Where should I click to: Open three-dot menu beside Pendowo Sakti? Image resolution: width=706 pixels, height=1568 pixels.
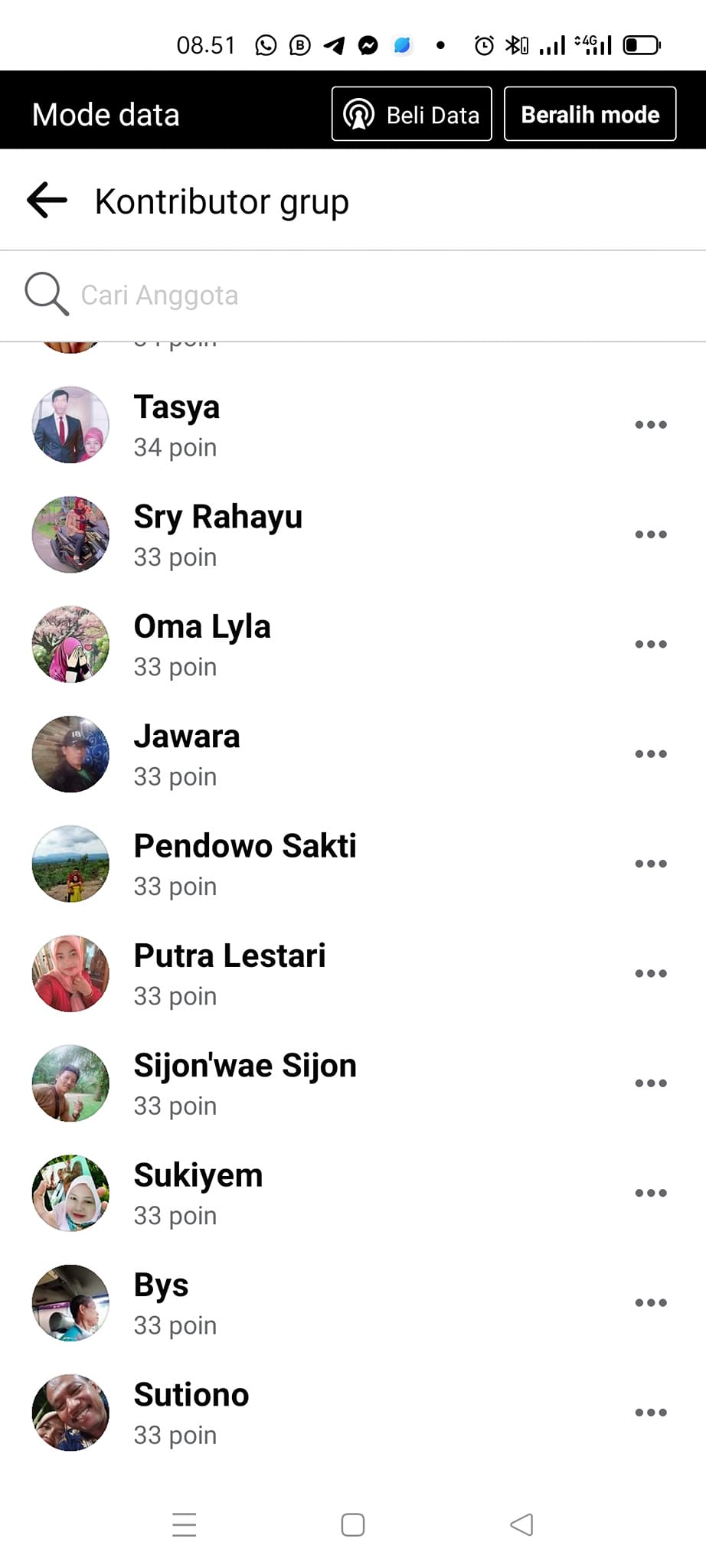[x=650, y=864]
